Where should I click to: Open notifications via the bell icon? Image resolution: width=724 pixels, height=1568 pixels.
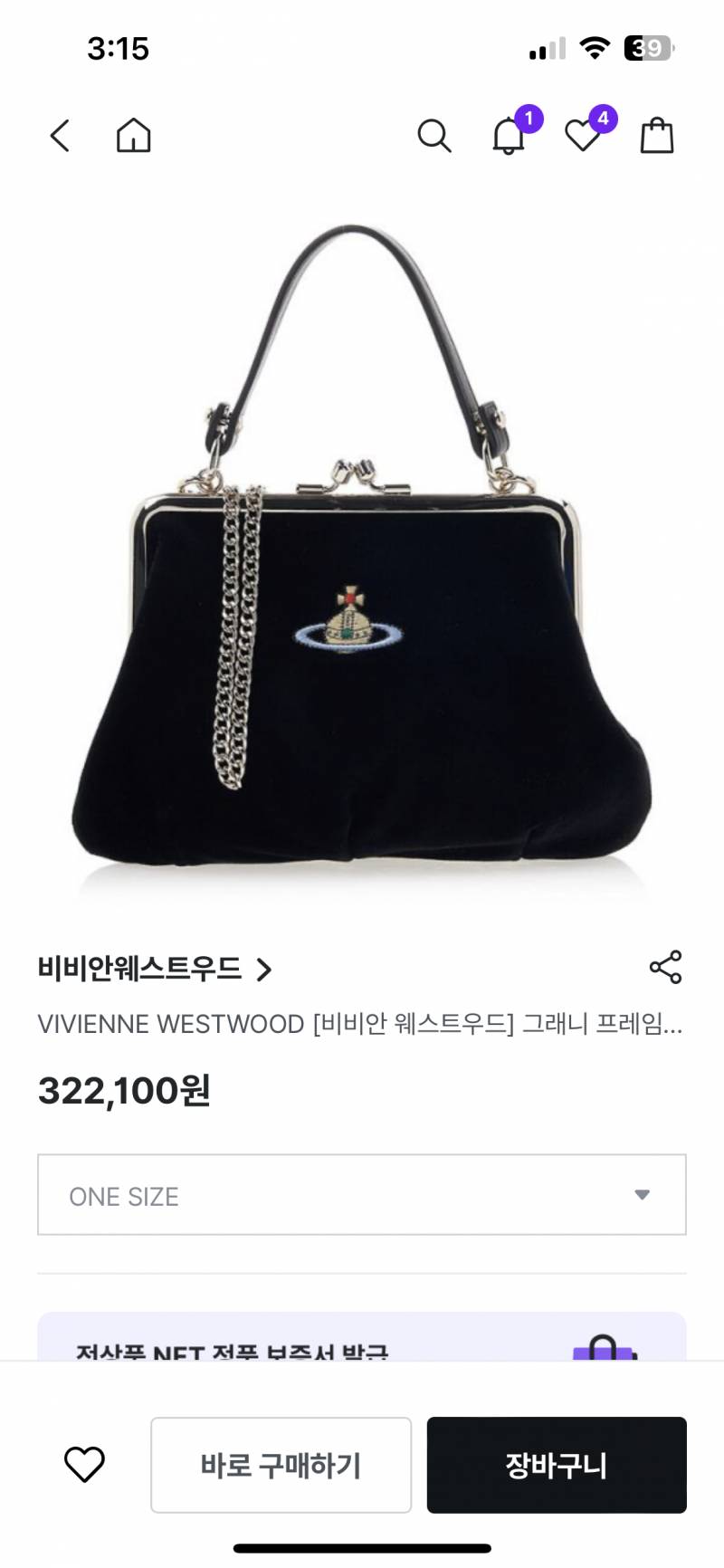[508, 139]
